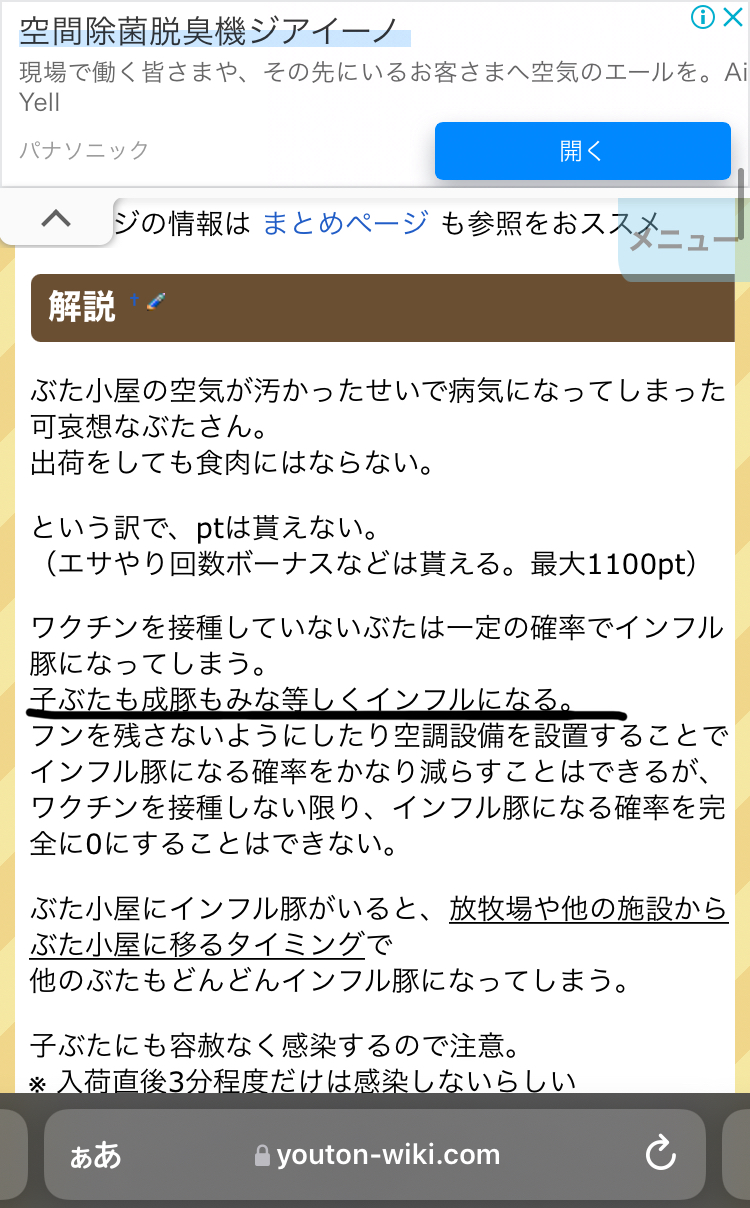Tap the 開く button on the ad
This screenshot has height=1208, width=750.
582,151
